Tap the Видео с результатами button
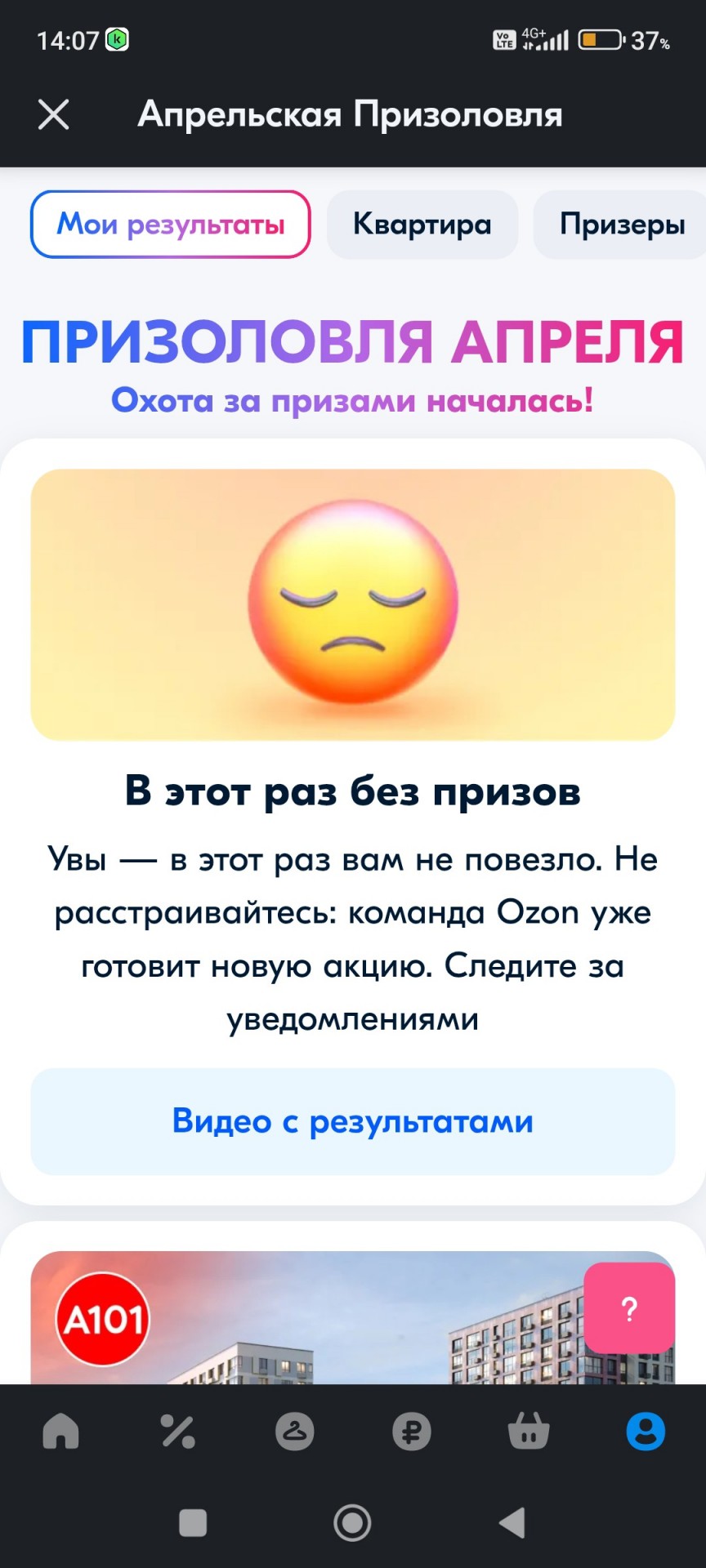Screen dimensions: 706x1568 click(x=353, y=1121)
